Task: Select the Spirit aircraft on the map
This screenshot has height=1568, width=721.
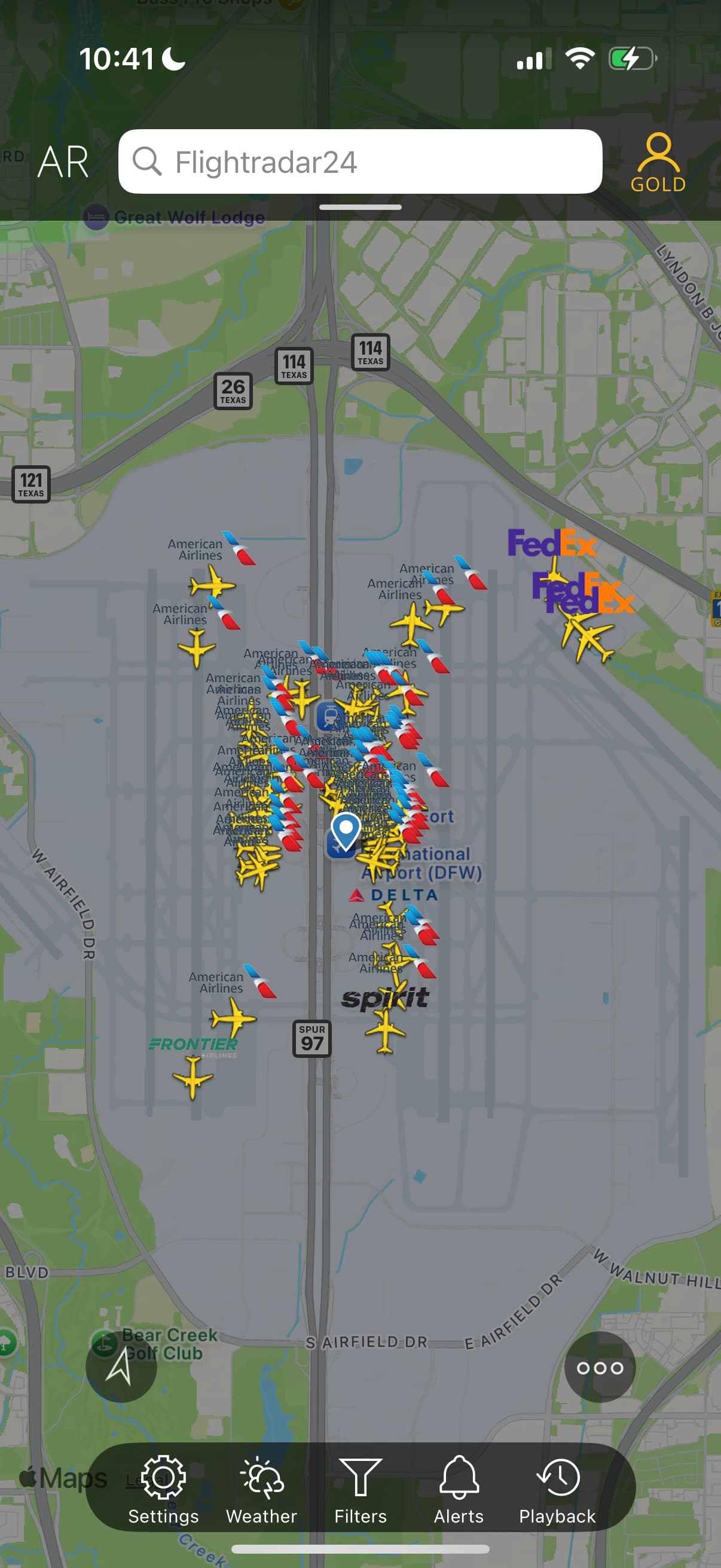Action: 384,1030
